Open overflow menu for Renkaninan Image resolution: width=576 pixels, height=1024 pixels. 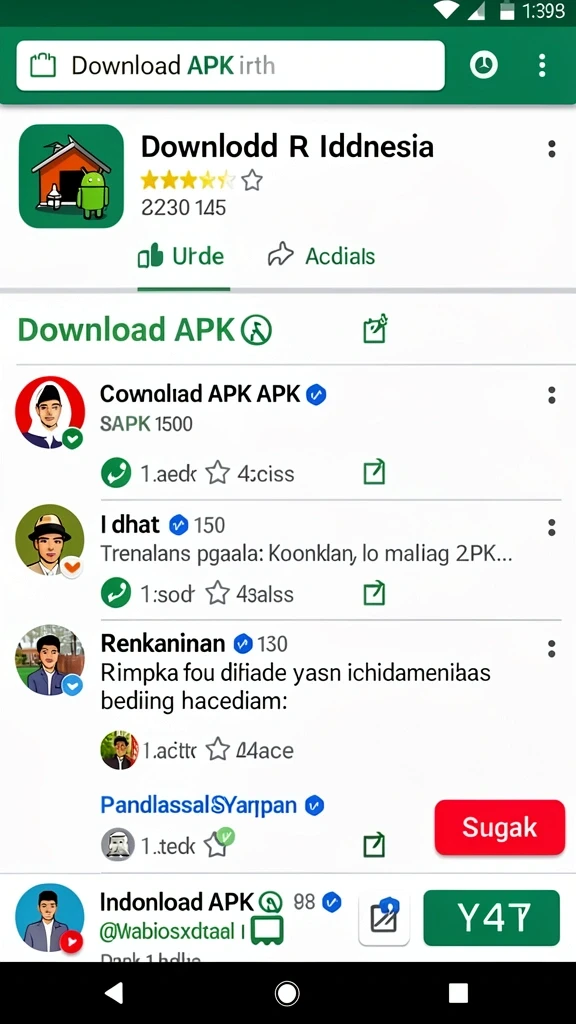tap(552, 648)
